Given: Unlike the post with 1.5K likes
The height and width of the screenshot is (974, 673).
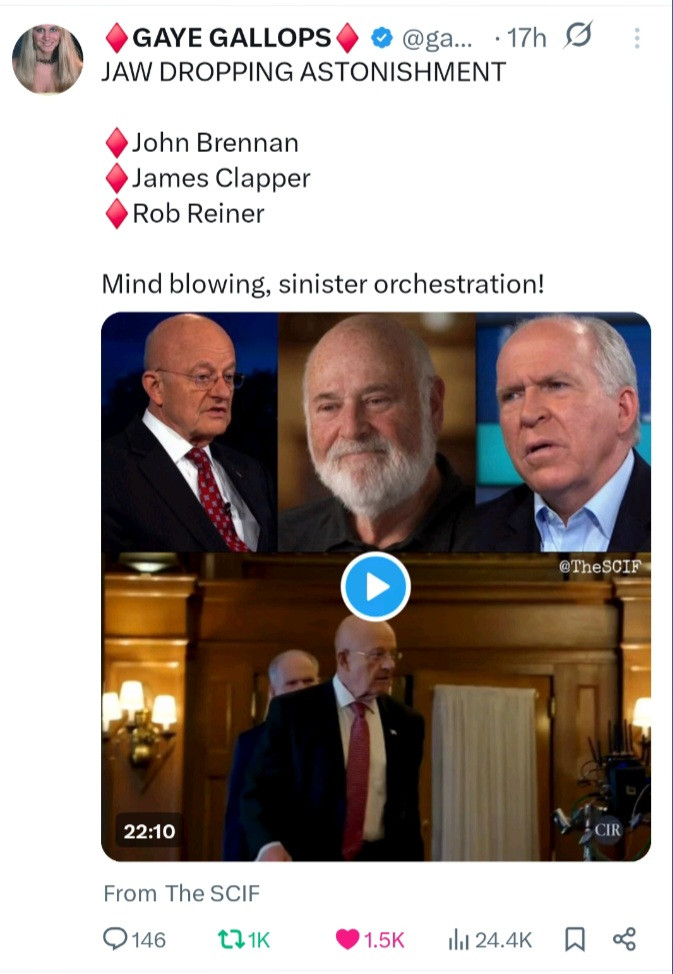Looking at the screenshot, I should point(369,939).
